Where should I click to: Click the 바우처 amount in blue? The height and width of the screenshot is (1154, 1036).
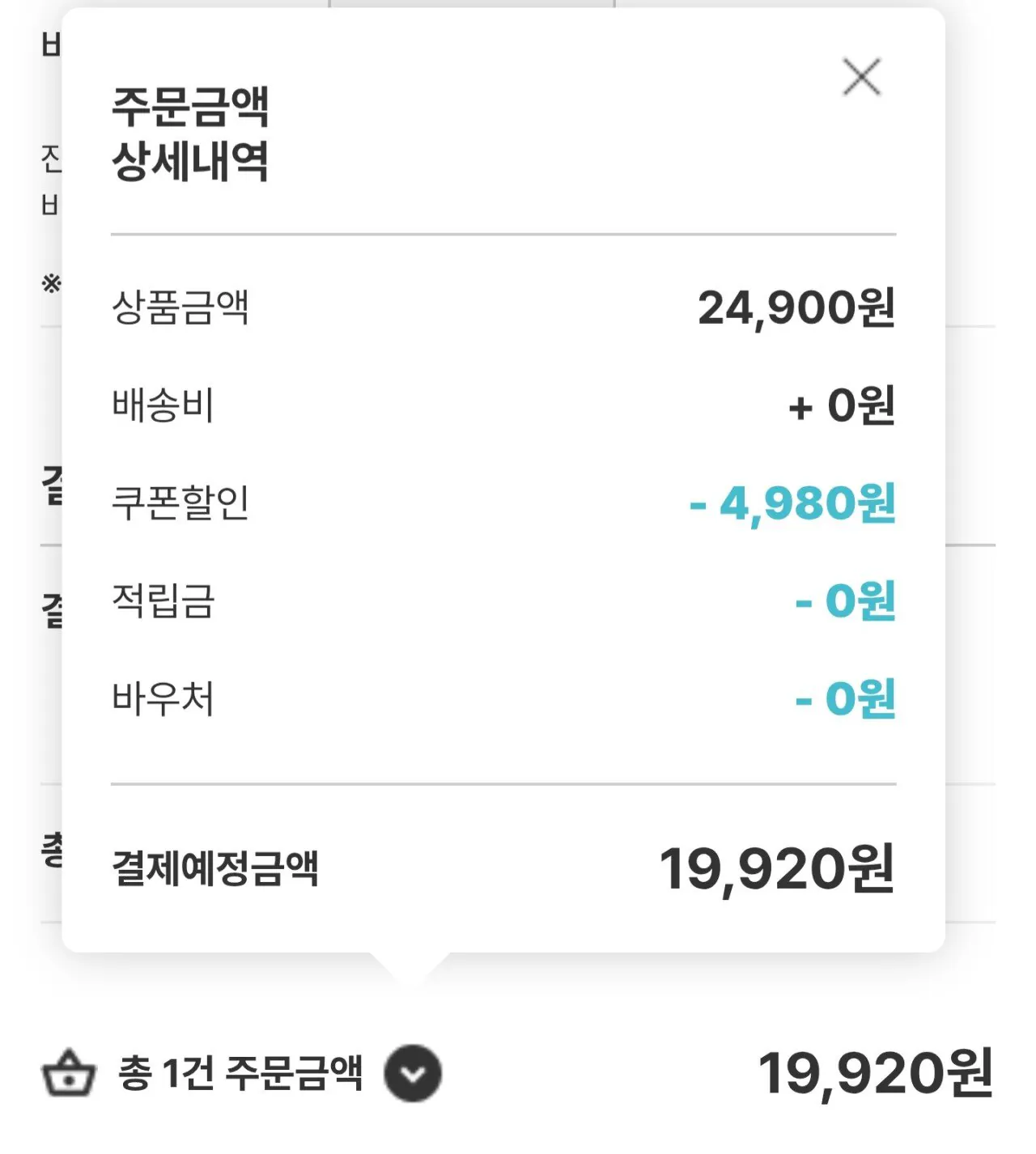click(x=846, y=700)
